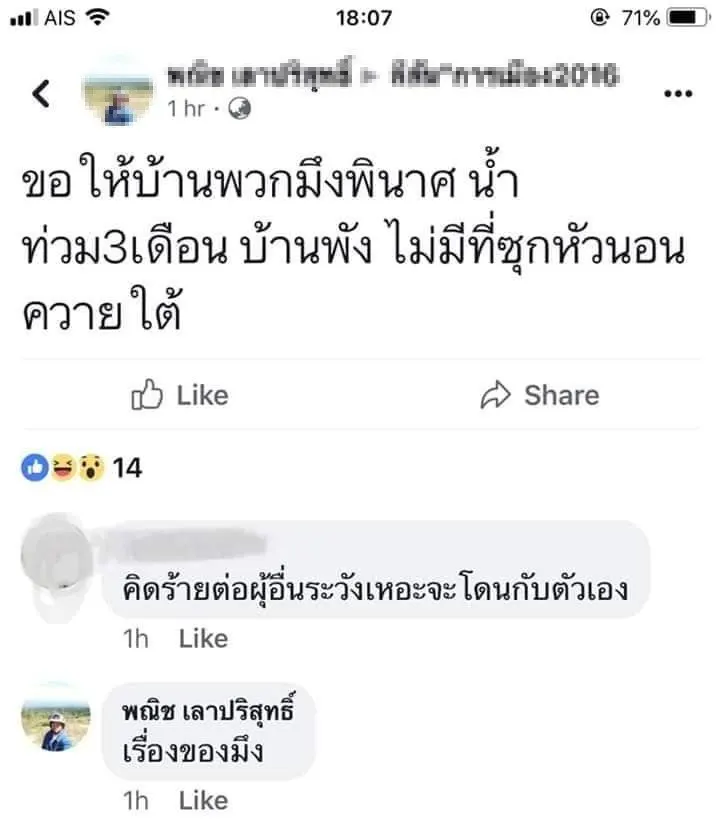This screenshot has width=720, height=836.
Task: Like the main post
Action: (x=180, y=395)
